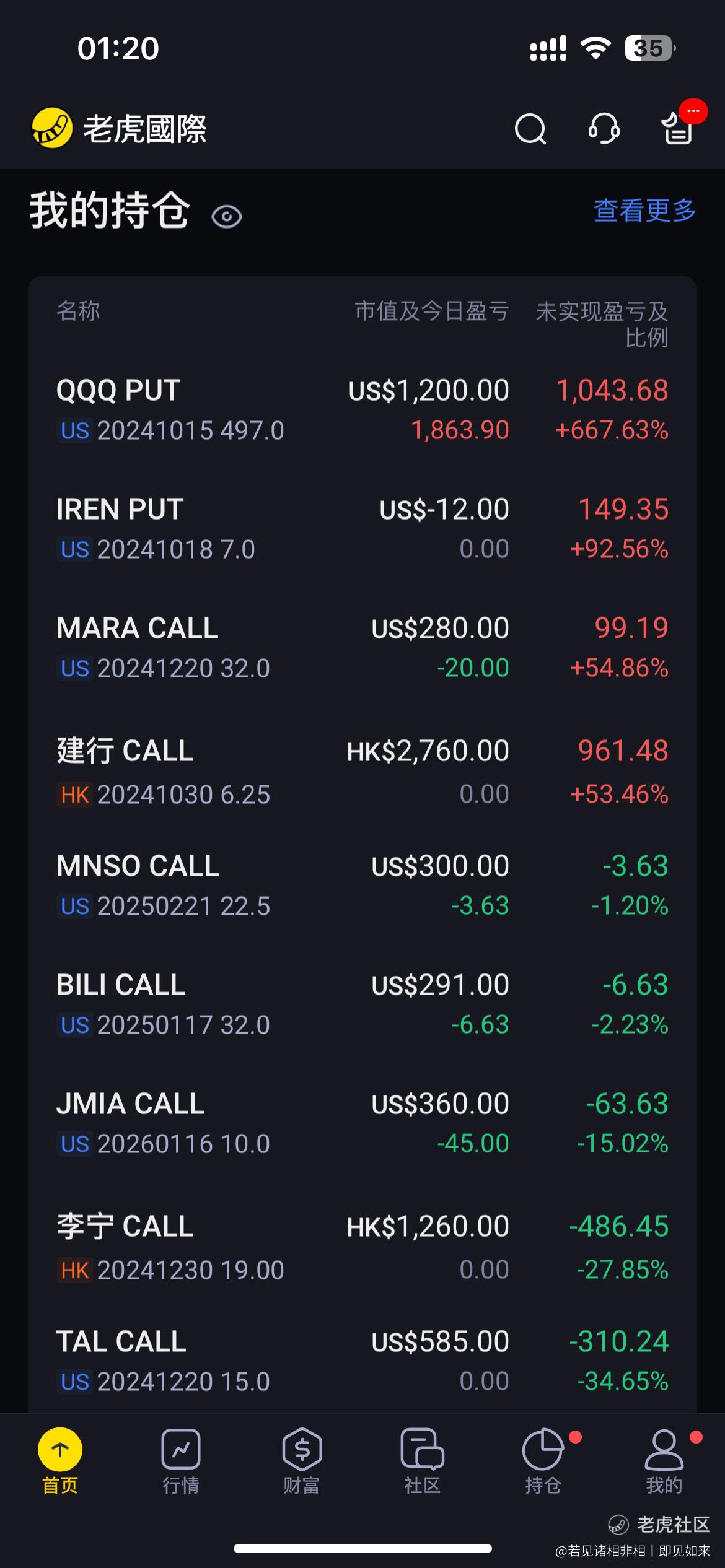This screenshot has width=725, height=1568.
Task: Select the TAL CALL row
Action: pos(362,1361)
